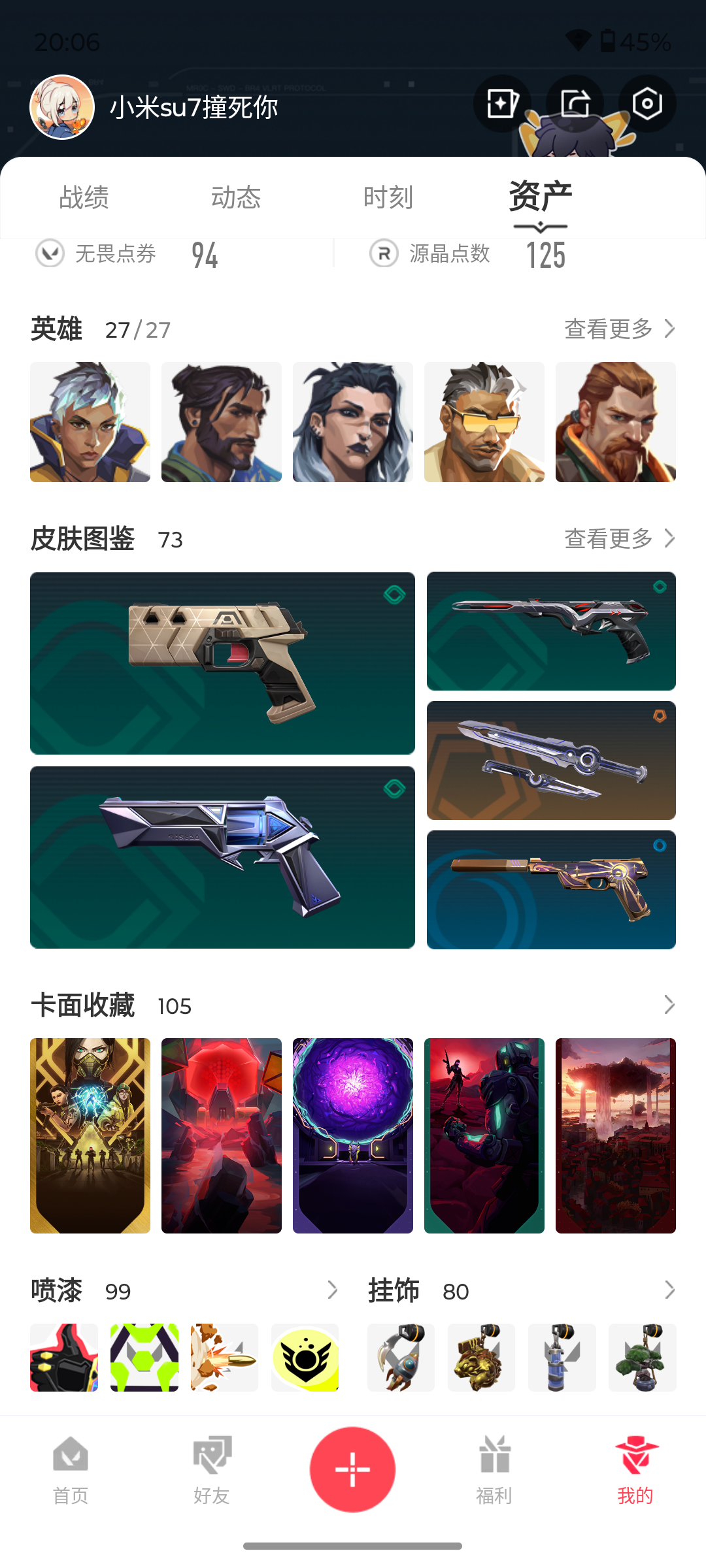Open the orange-tagged dual blade knife skin
706x1568 pixels.
coord(551,760)
